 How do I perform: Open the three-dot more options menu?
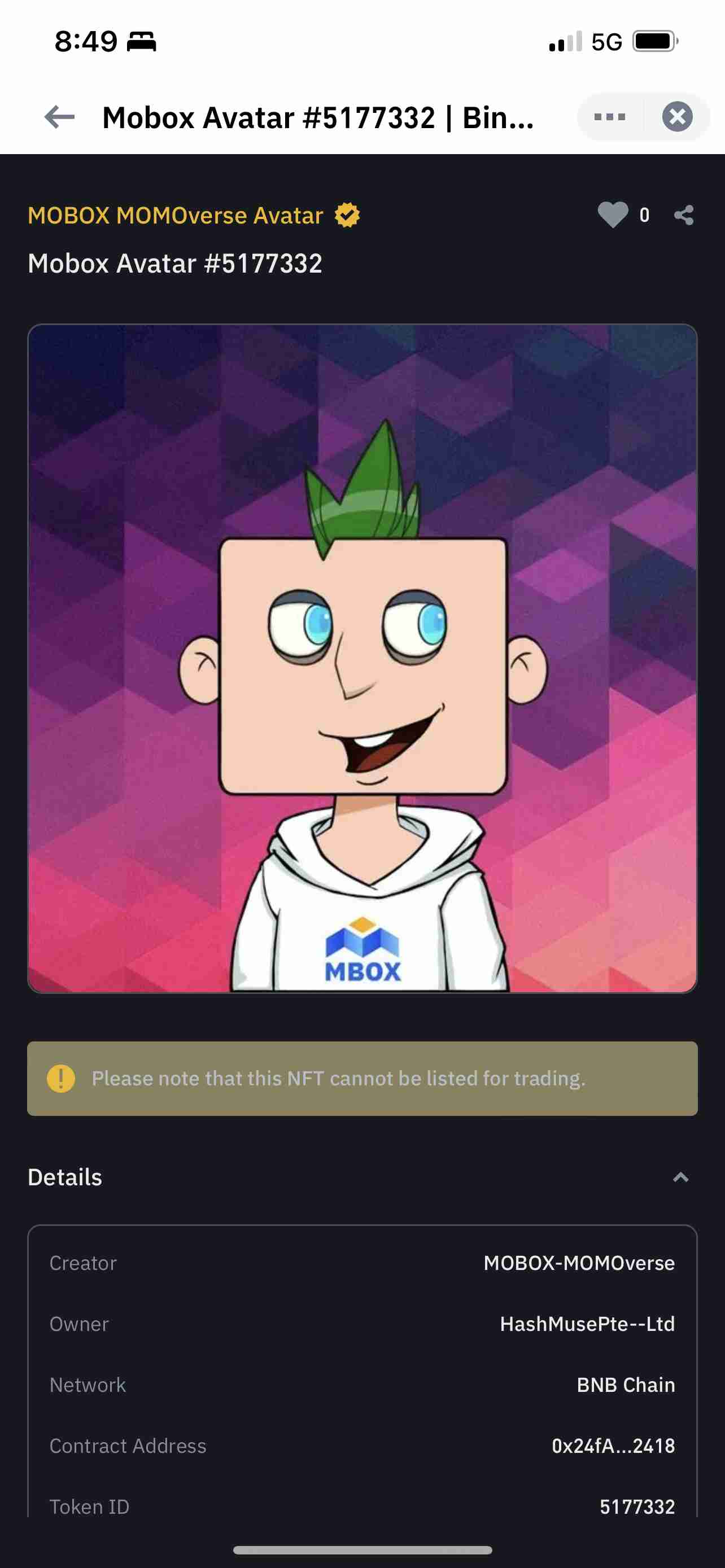609,117
